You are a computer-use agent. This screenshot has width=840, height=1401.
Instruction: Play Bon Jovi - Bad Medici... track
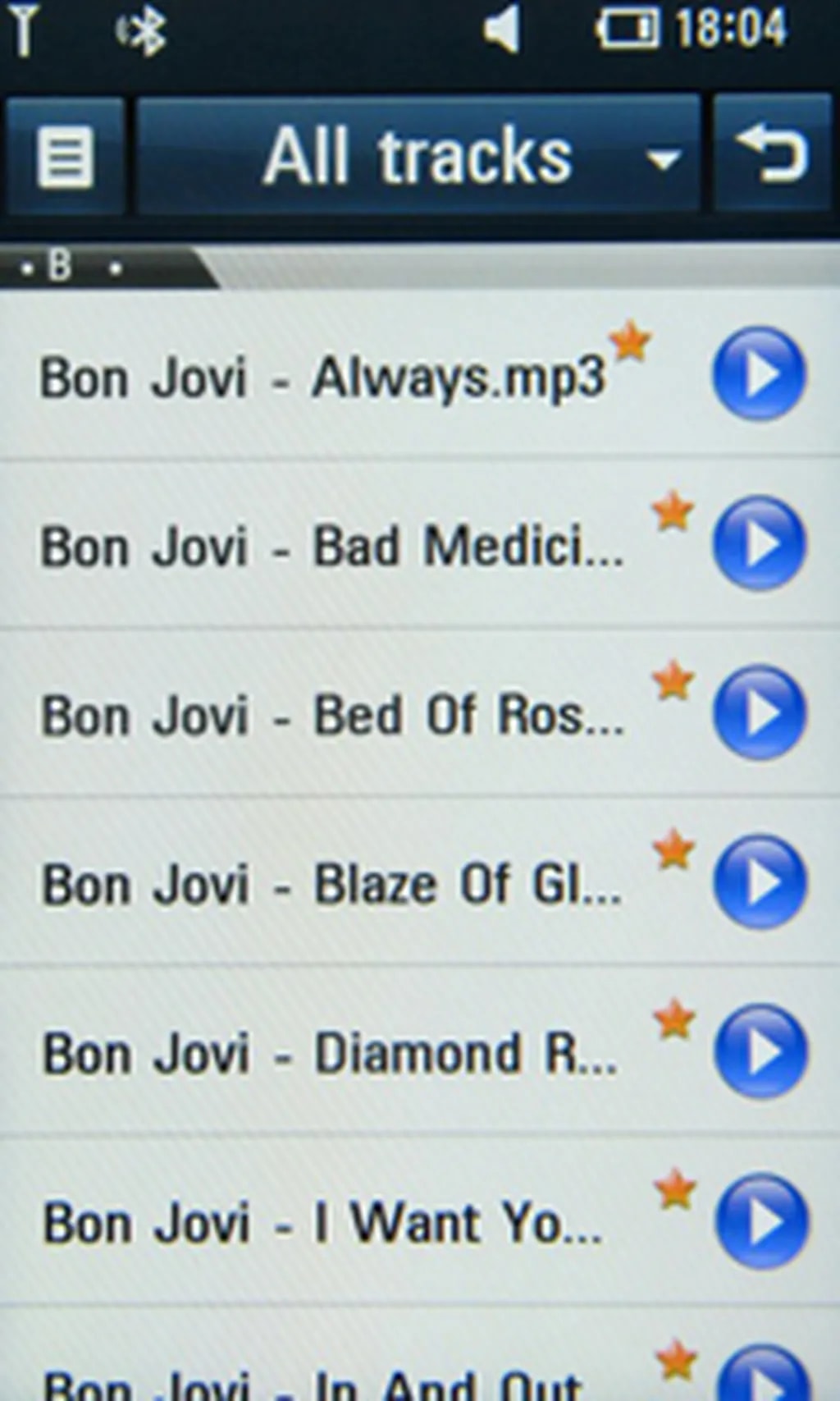click(759, 543)
